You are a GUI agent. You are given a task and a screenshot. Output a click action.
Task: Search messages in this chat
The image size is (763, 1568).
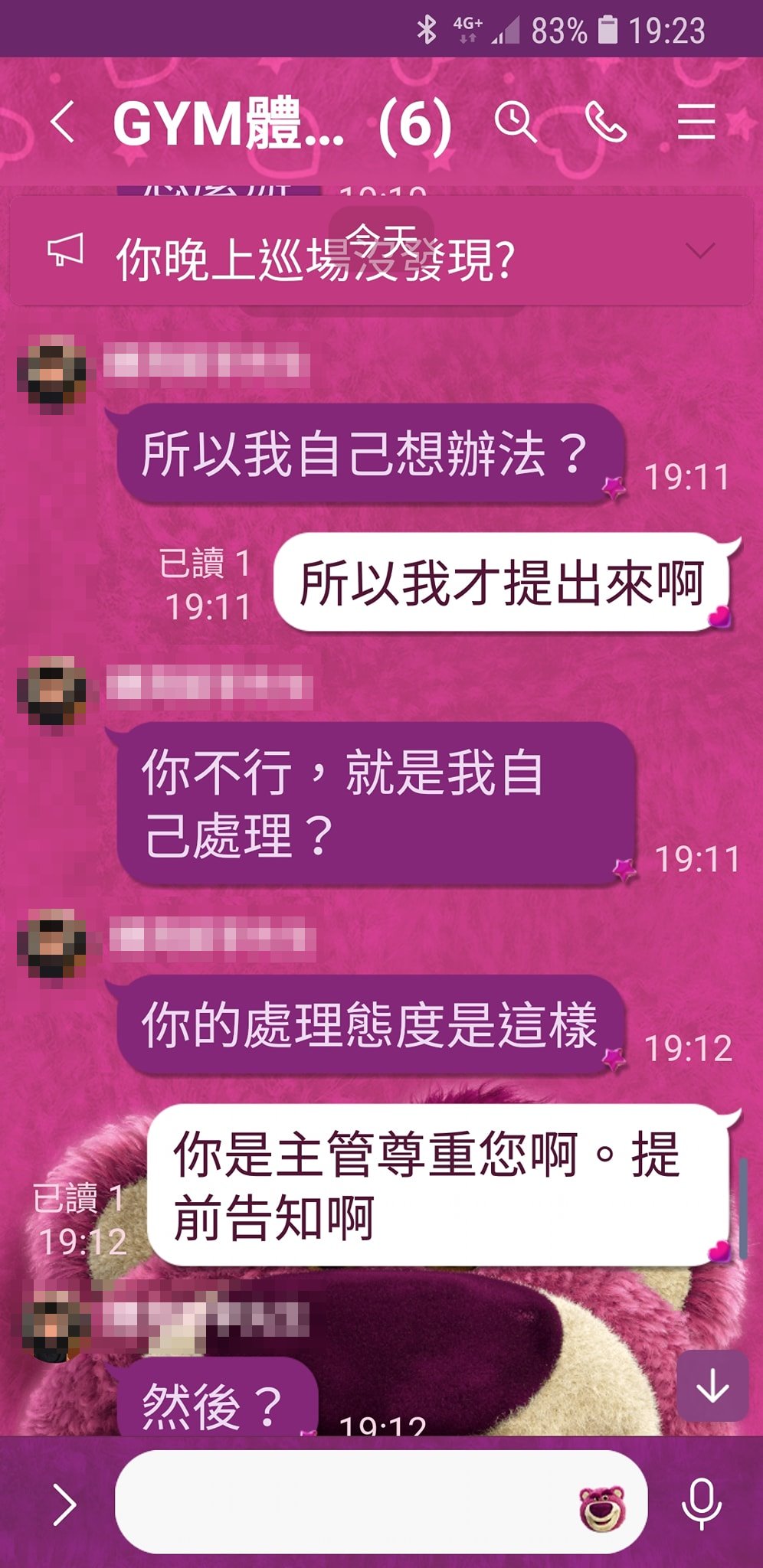click(515, 122)
